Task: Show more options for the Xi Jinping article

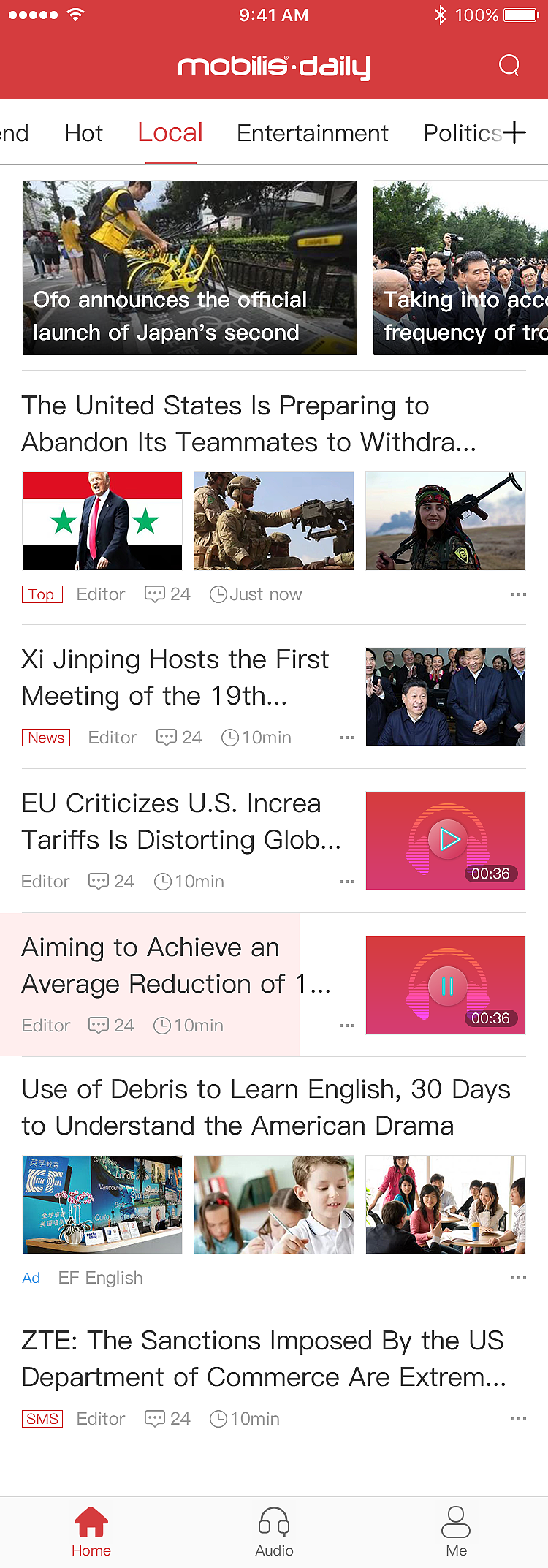Action: 347,738
